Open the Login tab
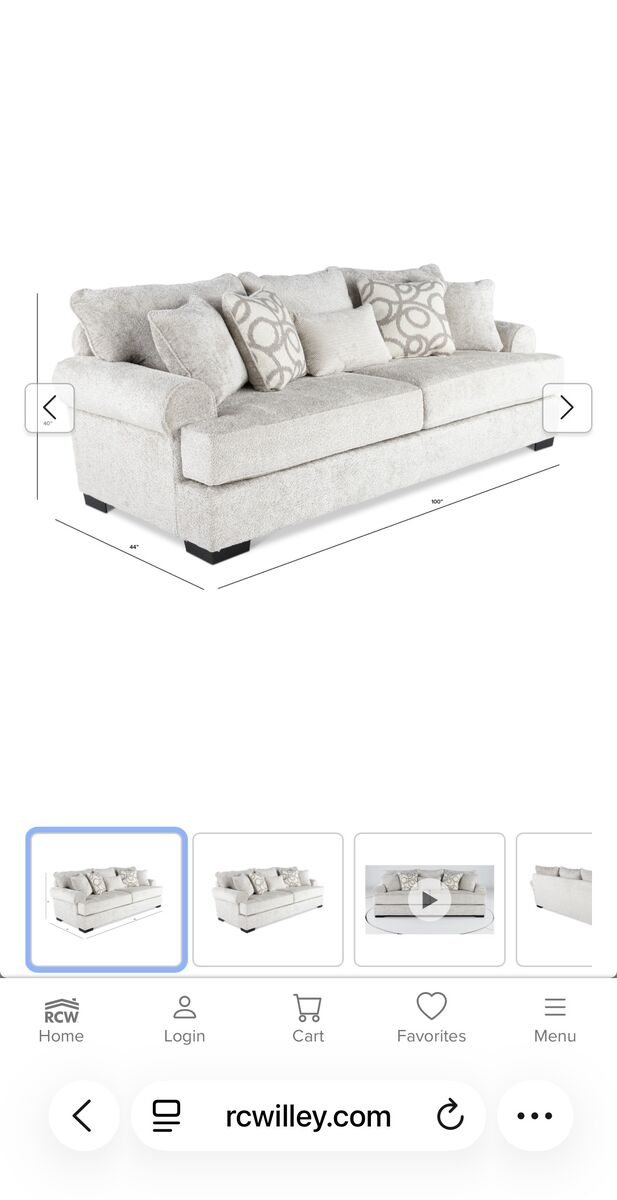 tap(184, 1019)
